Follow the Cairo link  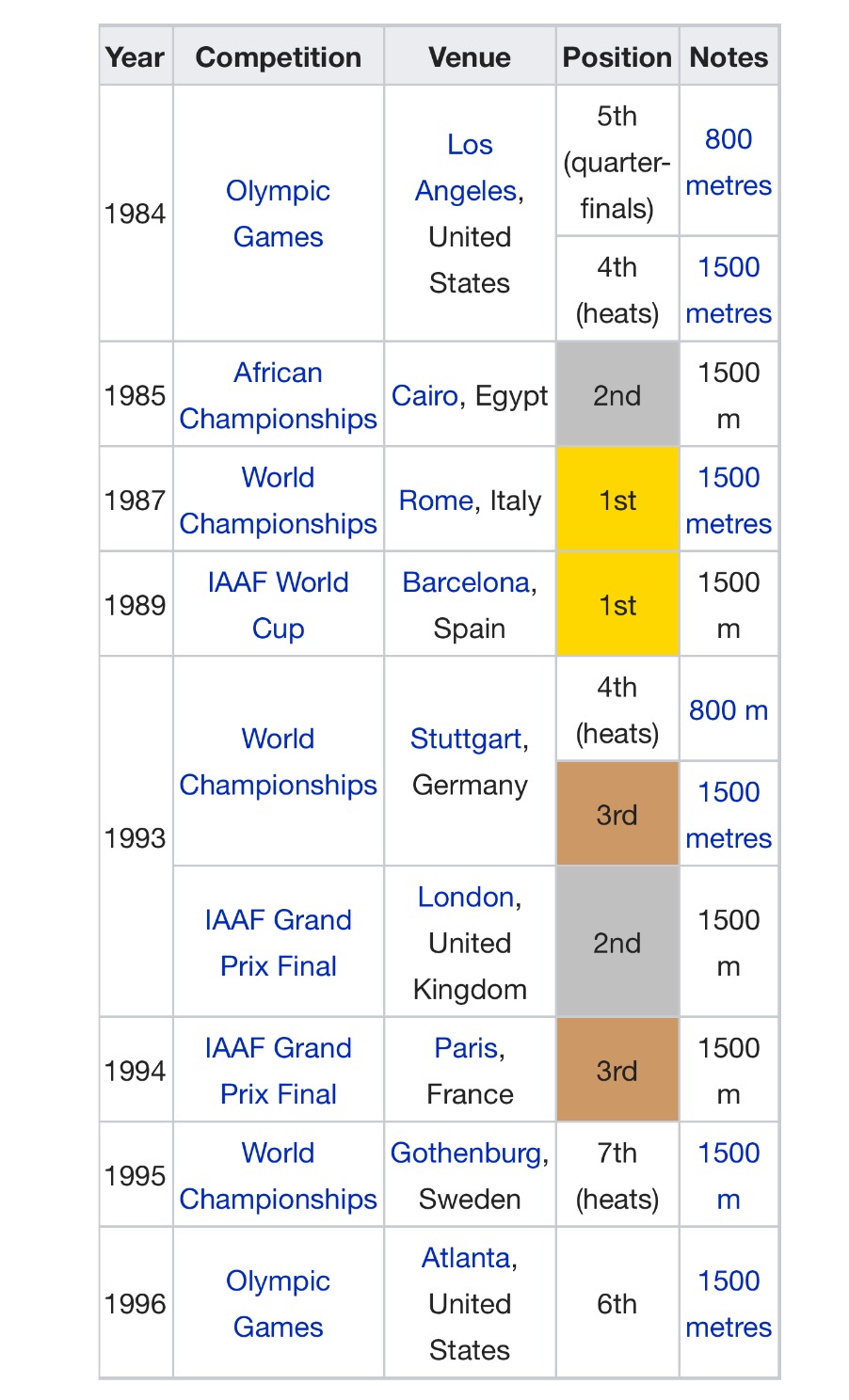[x=424, y=396]
